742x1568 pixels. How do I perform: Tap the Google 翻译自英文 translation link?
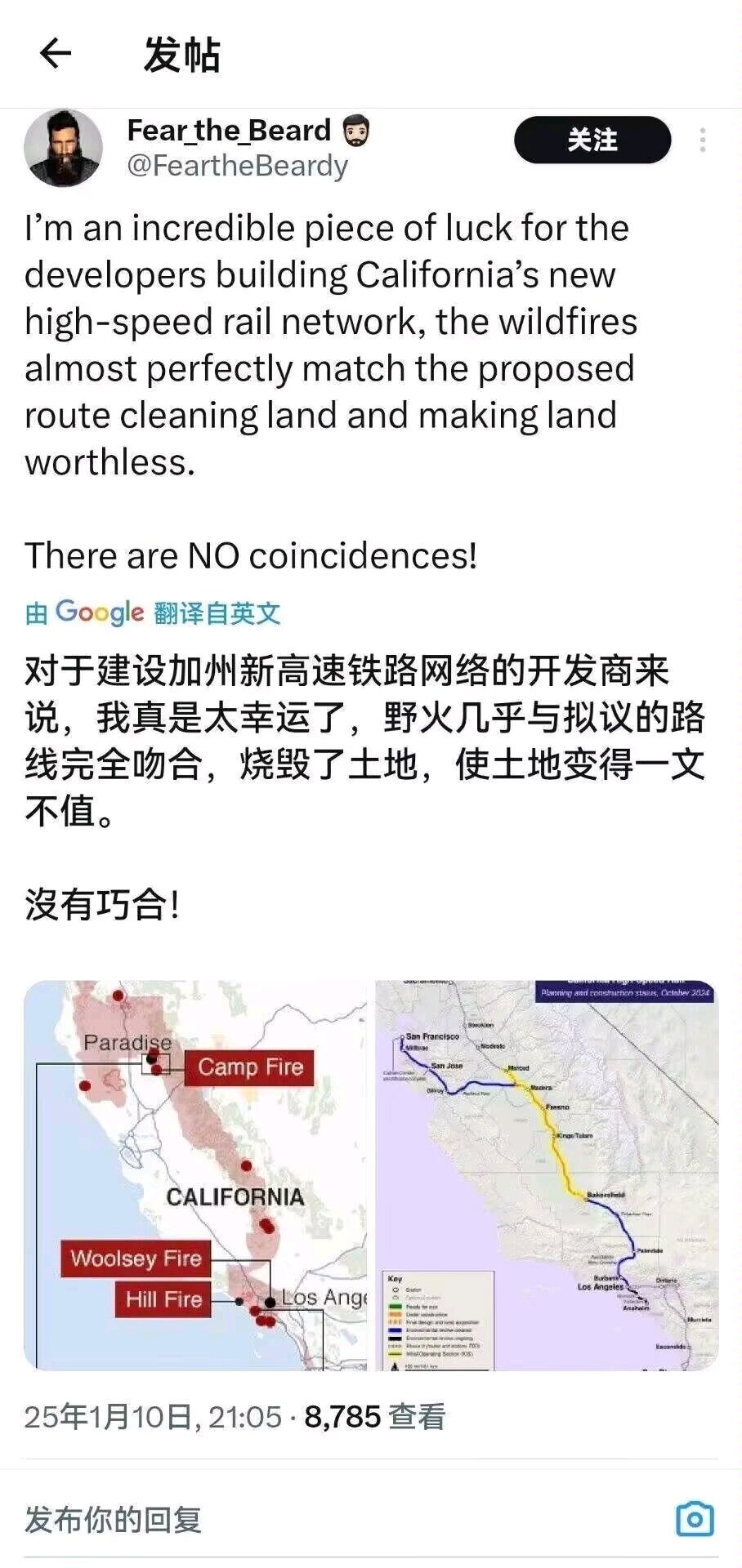154,612
